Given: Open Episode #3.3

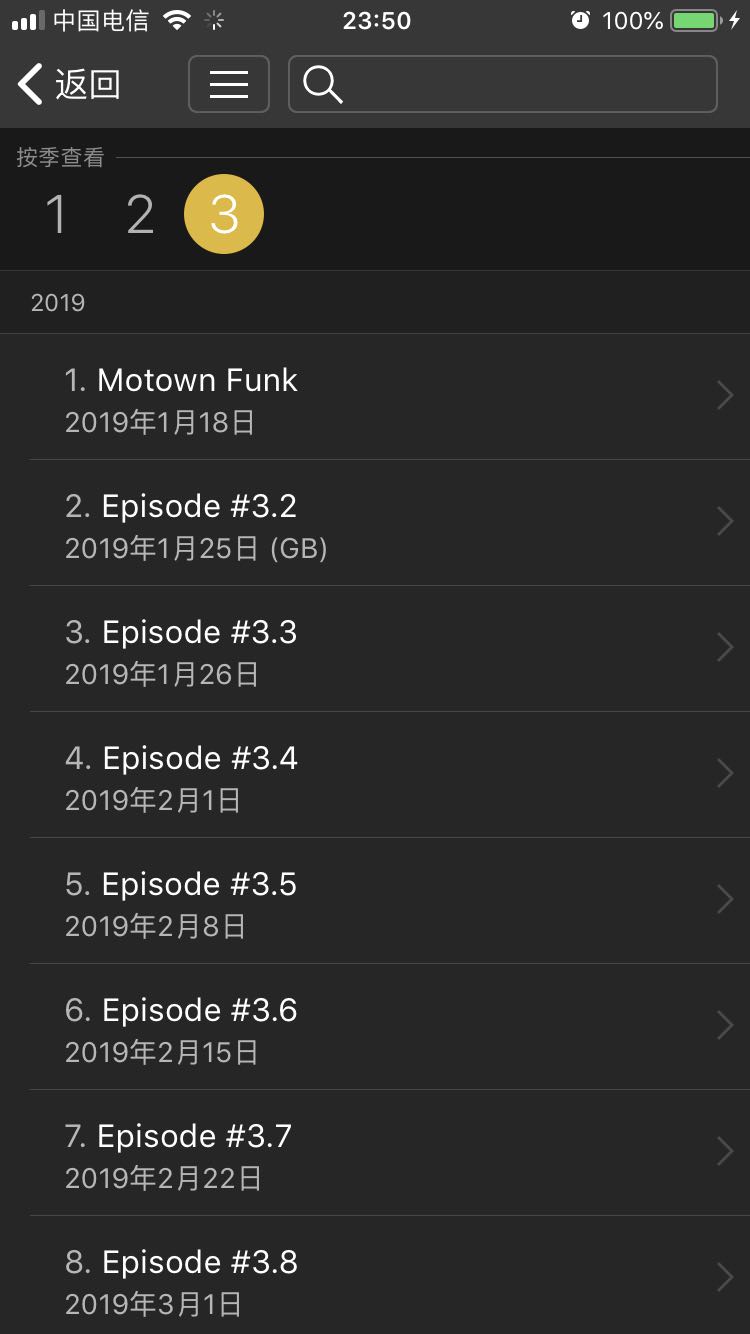Looking at the screenshot, I should coord(375,649).
